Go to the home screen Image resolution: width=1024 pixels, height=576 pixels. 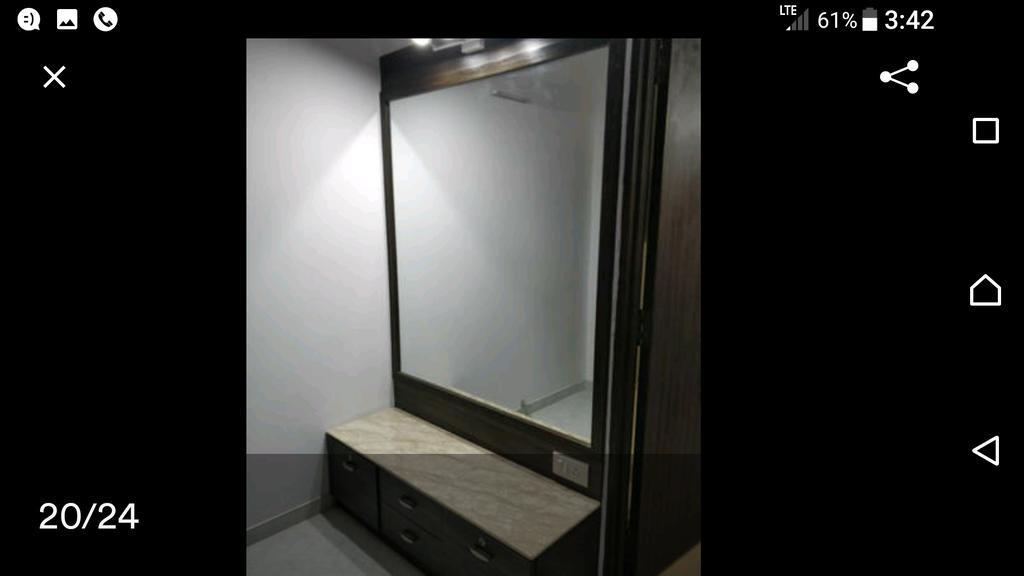tap(985, 290)
